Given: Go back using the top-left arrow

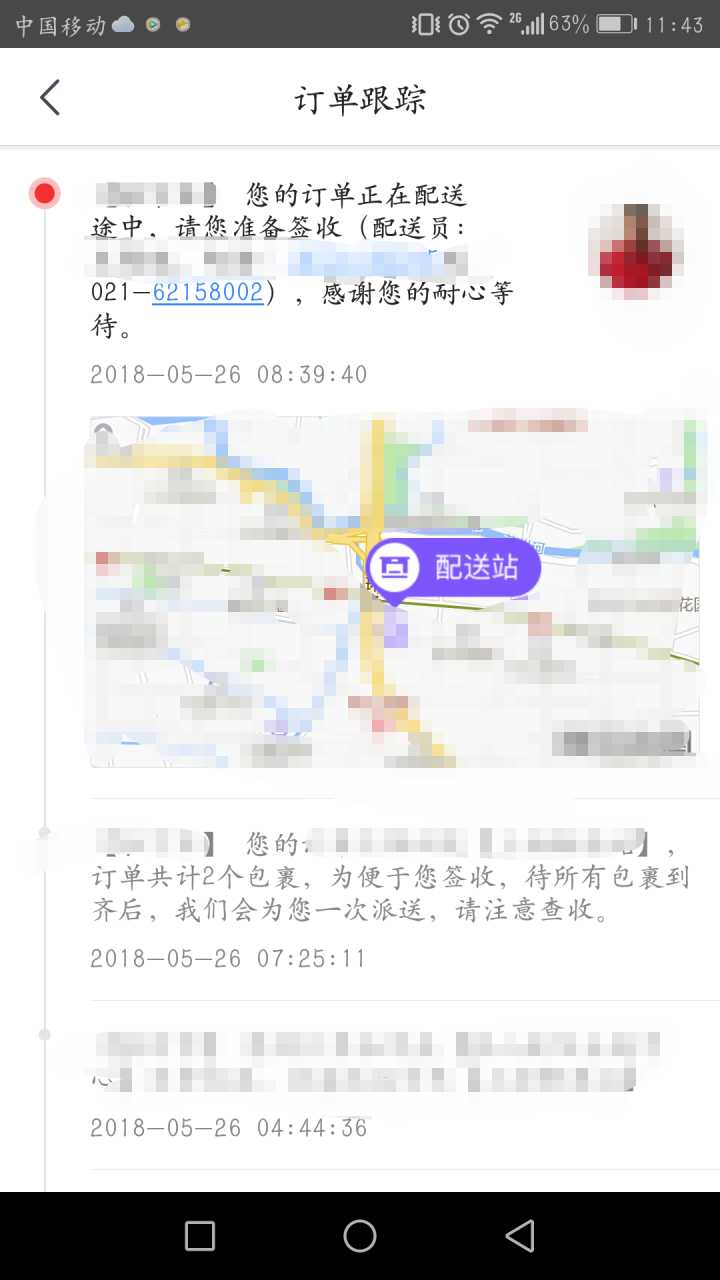Looking at the screenshot, I should click(x=50, y=97).
